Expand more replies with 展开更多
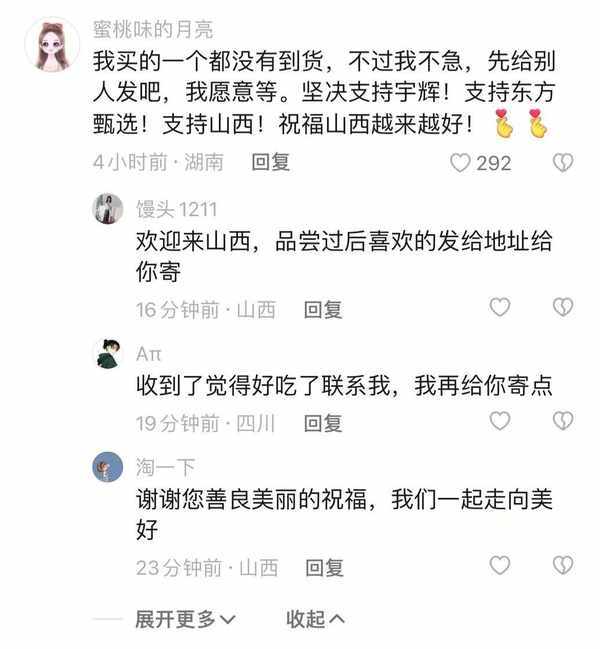 click(x=186, y=620)
